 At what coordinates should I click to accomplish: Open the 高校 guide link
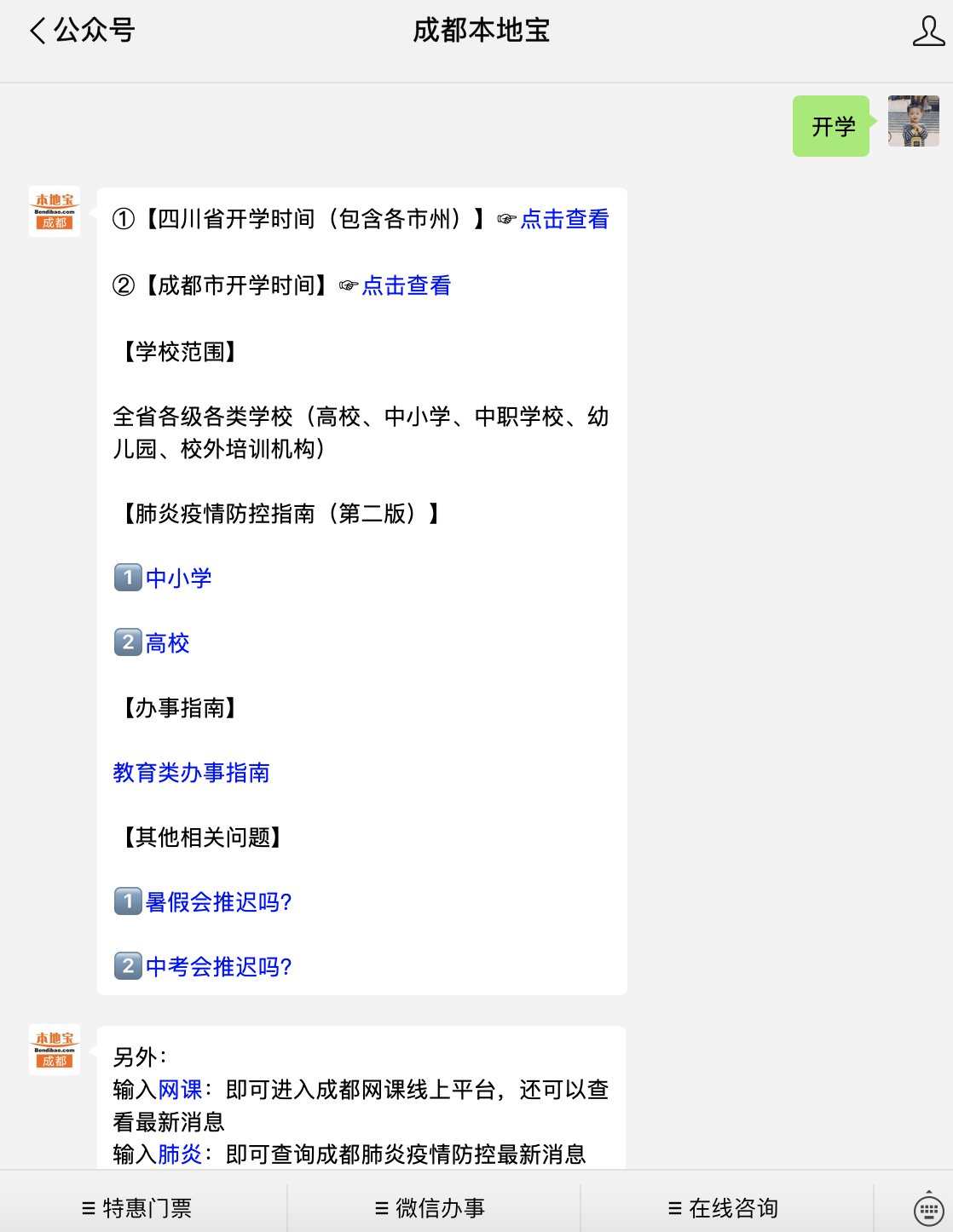click(x=167, y=643)
